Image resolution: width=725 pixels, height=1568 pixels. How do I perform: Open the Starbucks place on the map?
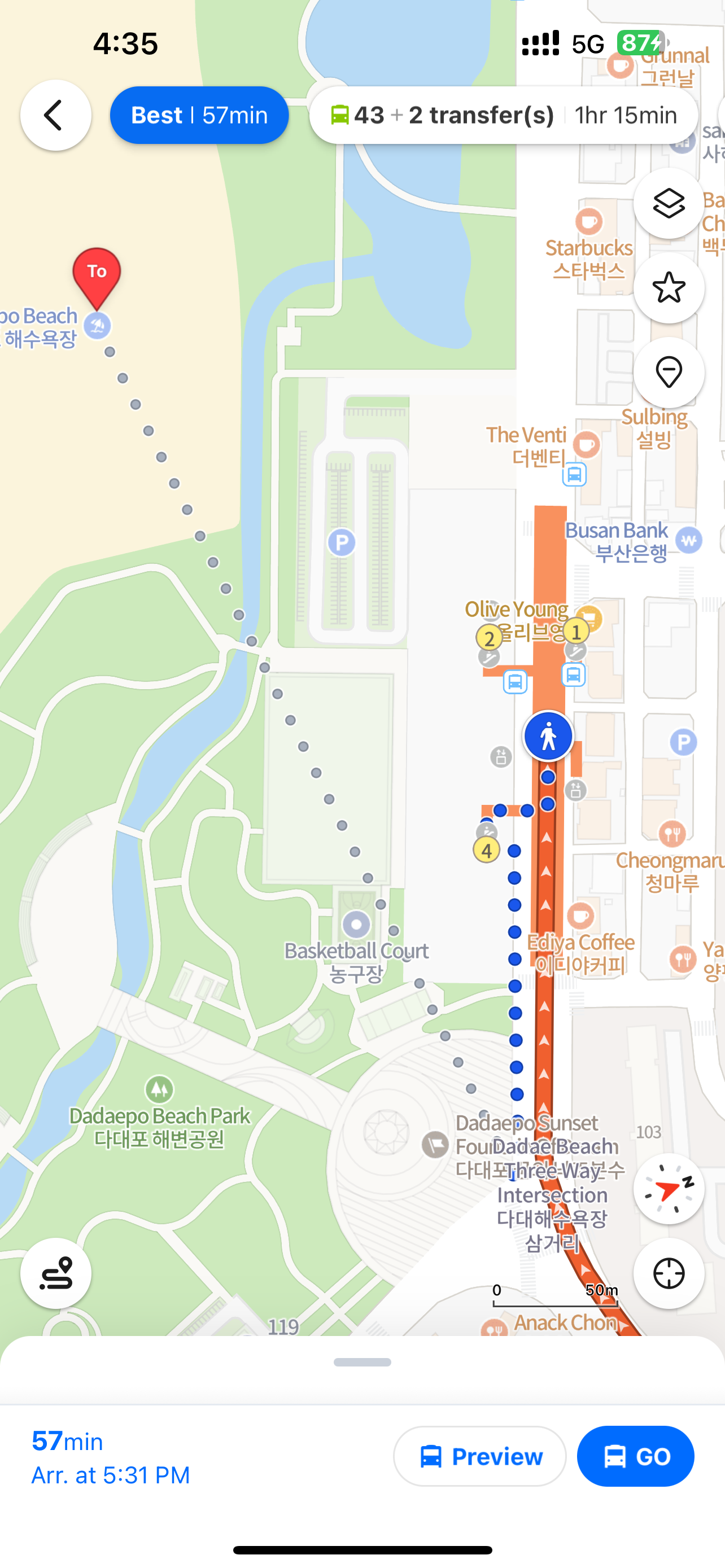click(x=588, y=222)
